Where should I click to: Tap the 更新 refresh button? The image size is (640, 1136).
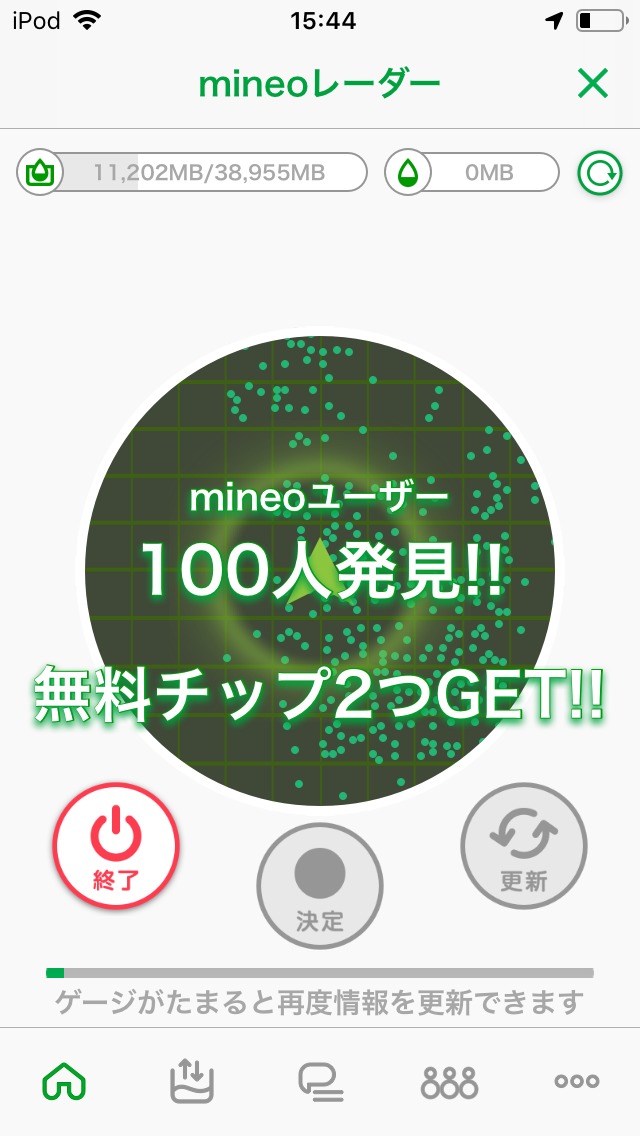pos(524,845)
